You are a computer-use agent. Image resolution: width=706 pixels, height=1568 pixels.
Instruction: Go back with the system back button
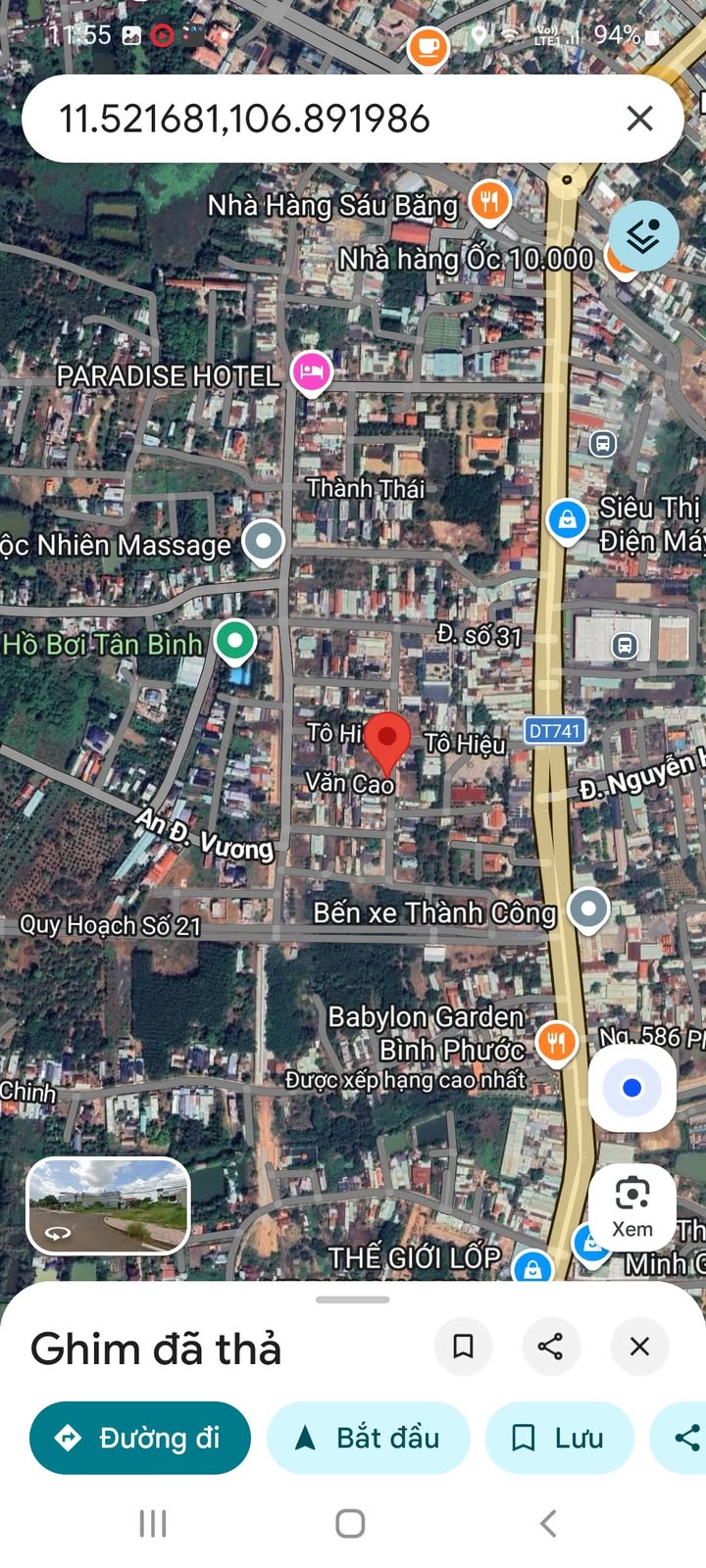(x=548, y=1523)
